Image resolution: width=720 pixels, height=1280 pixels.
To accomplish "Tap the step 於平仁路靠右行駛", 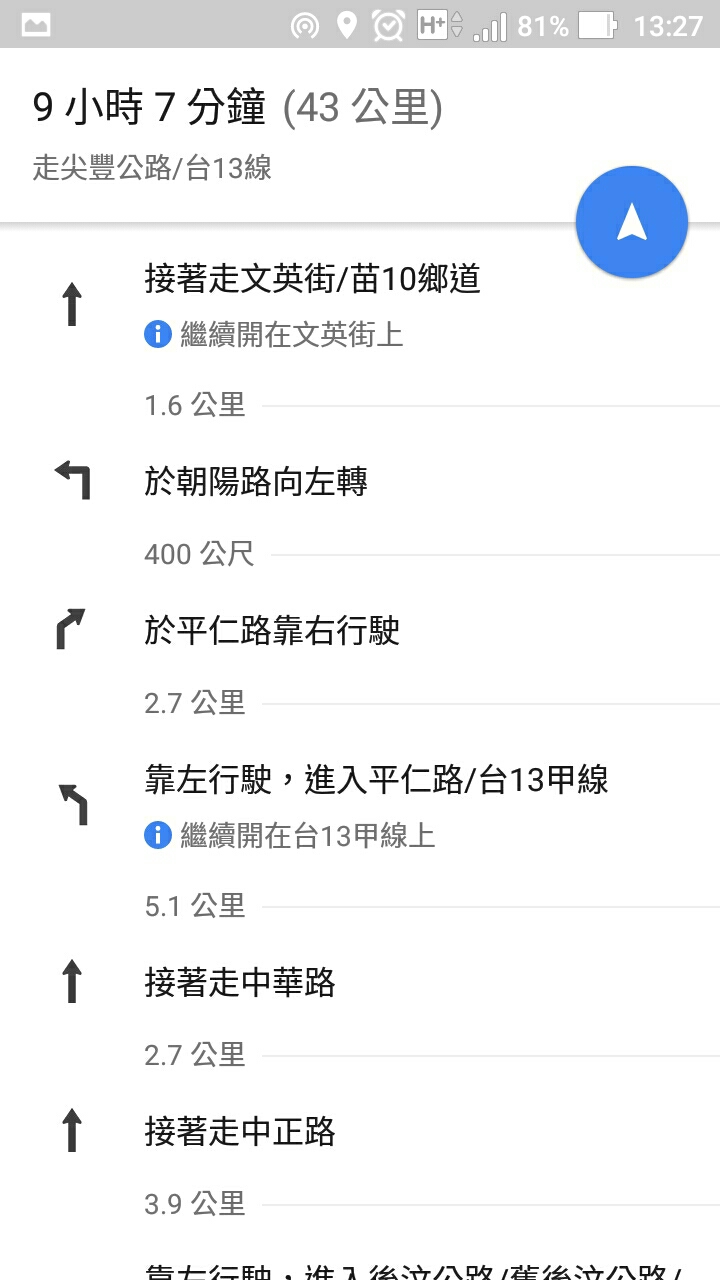I will [x=360, y=630].
